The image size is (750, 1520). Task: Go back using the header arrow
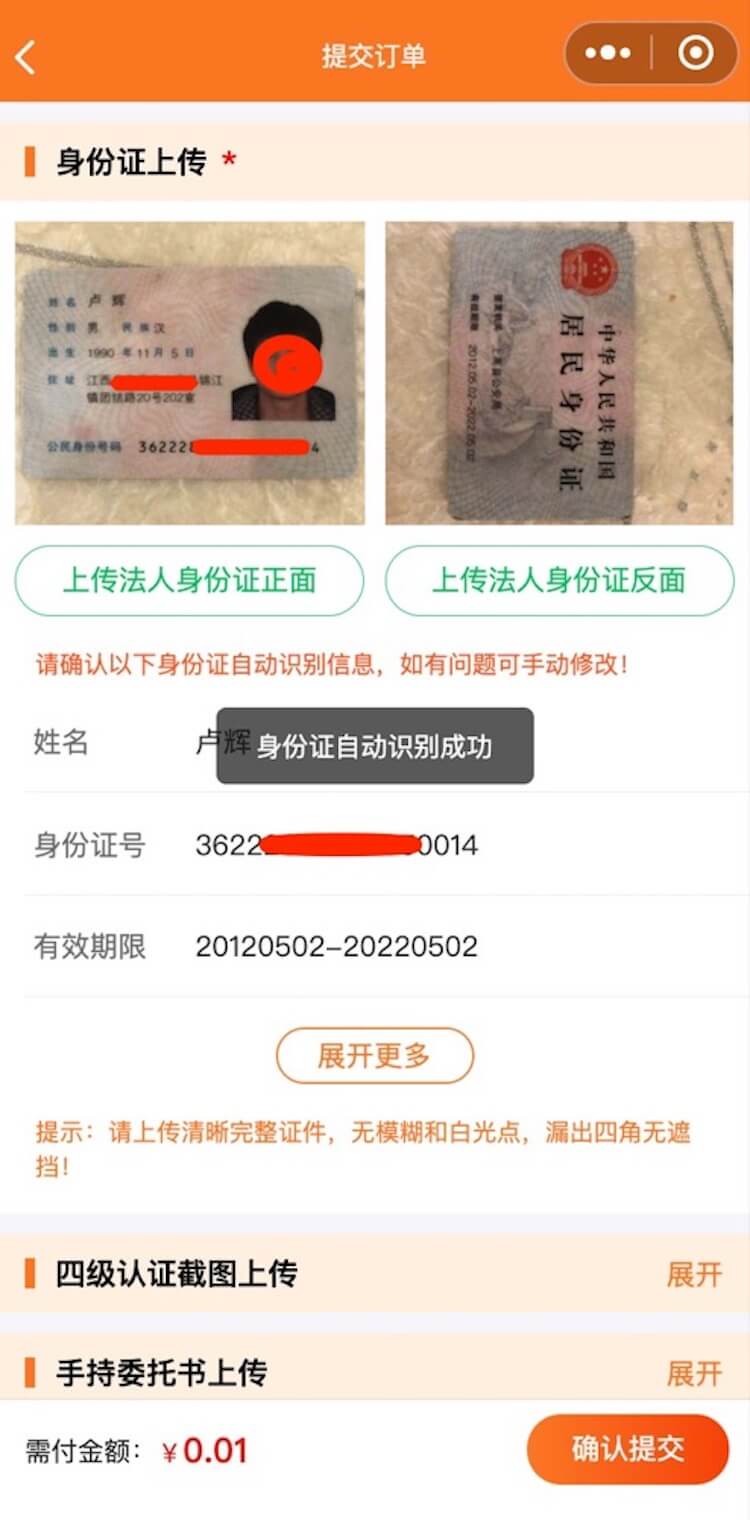click(27, 57)
